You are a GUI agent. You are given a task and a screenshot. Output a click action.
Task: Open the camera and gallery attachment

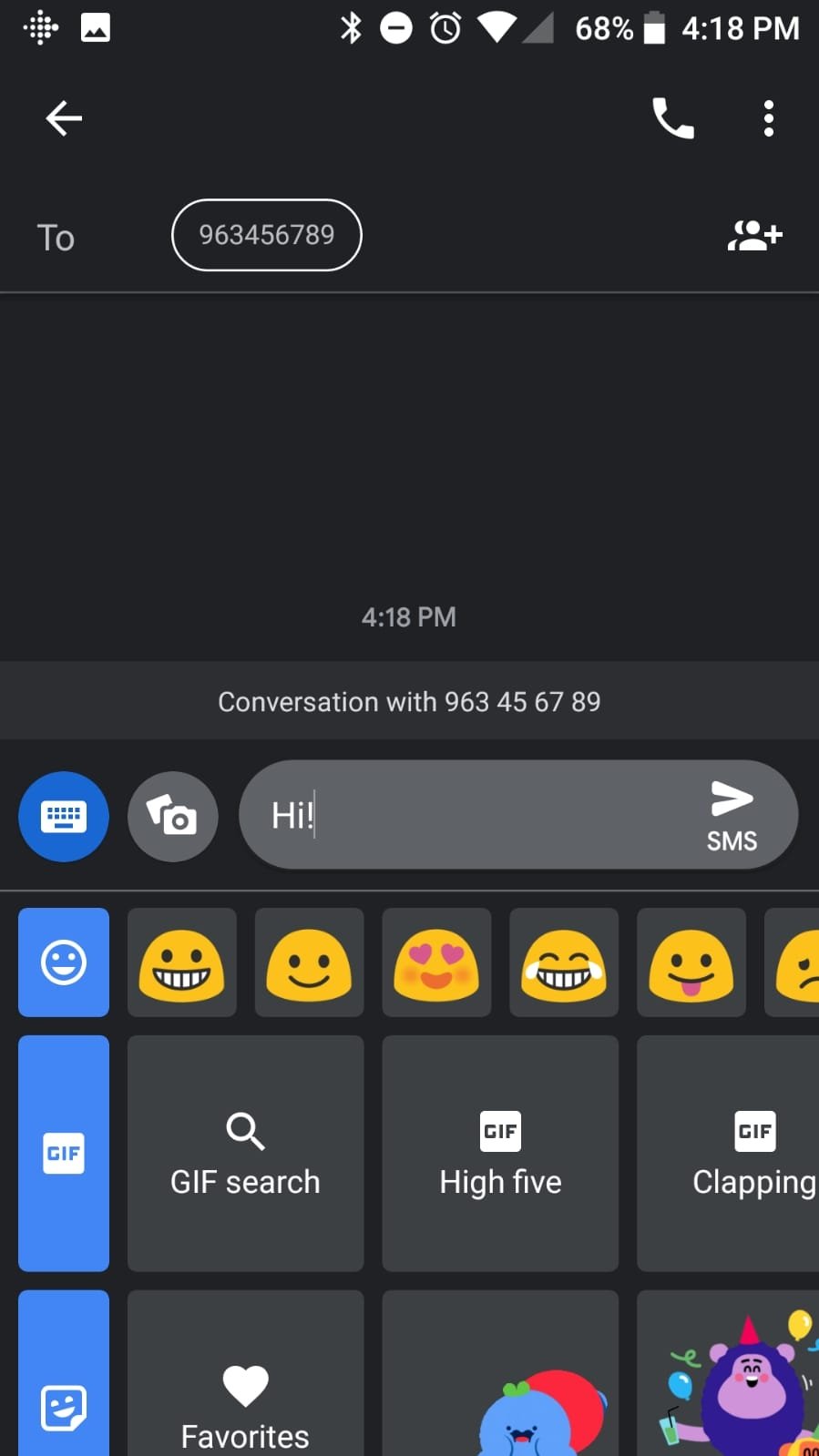point(173,817)
